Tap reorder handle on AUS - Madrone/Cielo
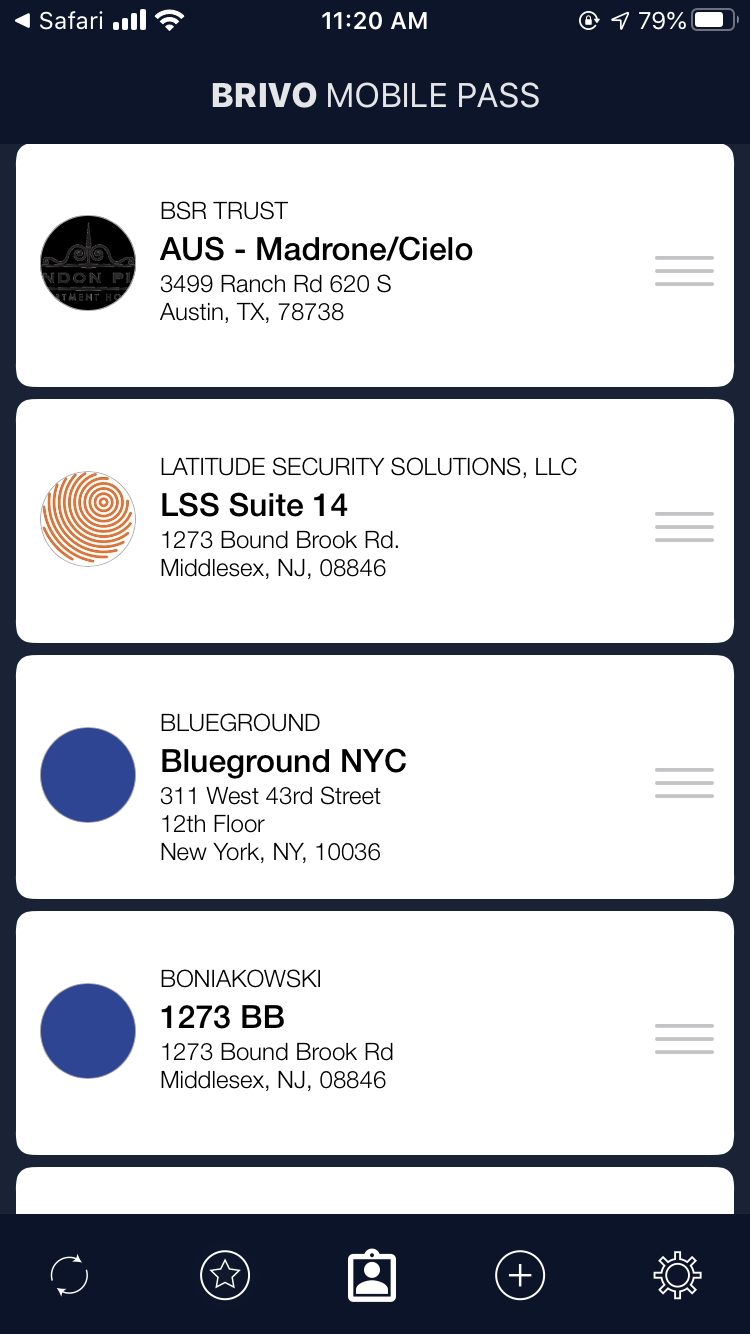The image size is (750, 1334). coord(684,271)
